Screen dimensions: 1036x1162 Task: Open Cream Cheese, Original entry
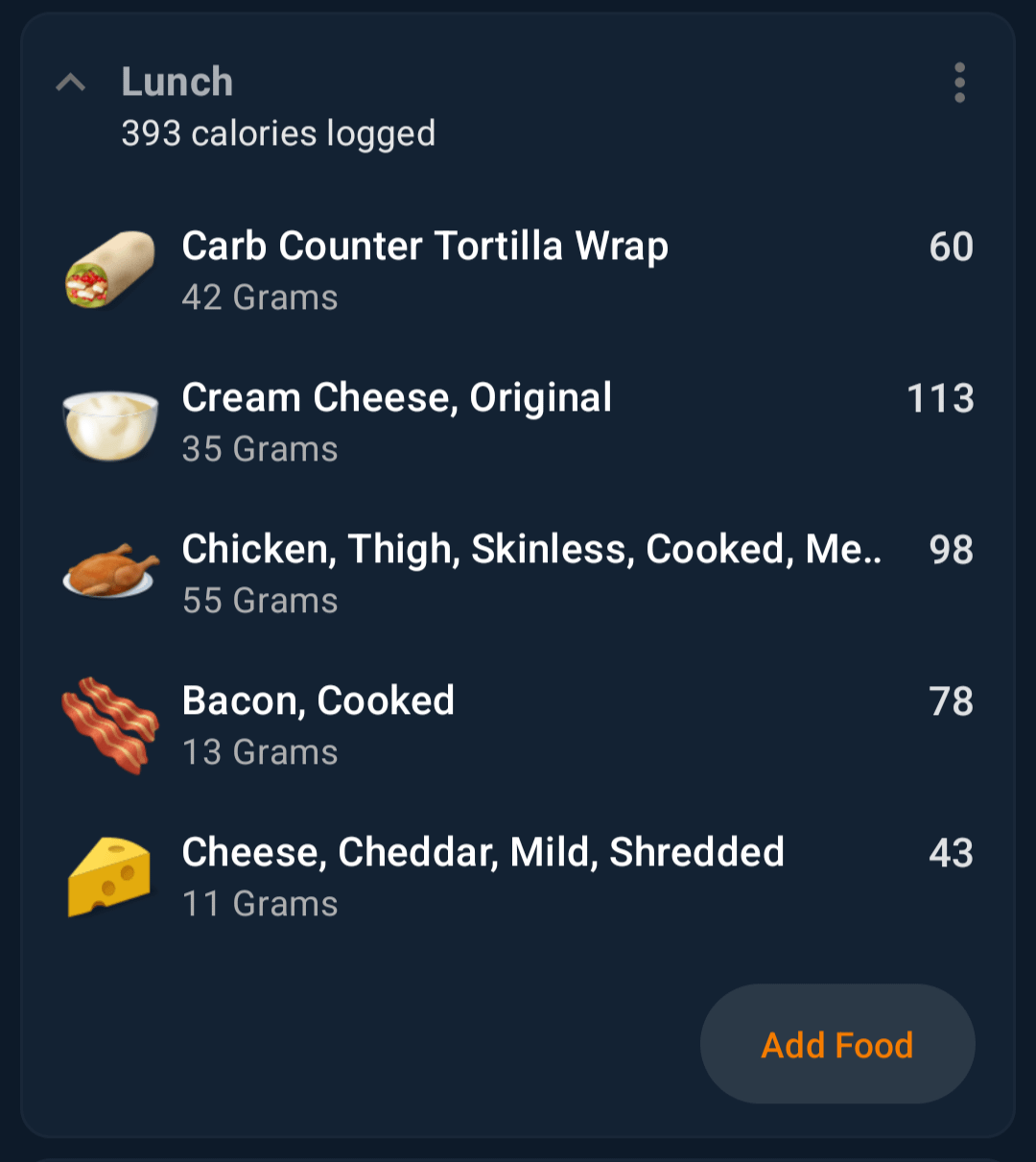(518, 422)
